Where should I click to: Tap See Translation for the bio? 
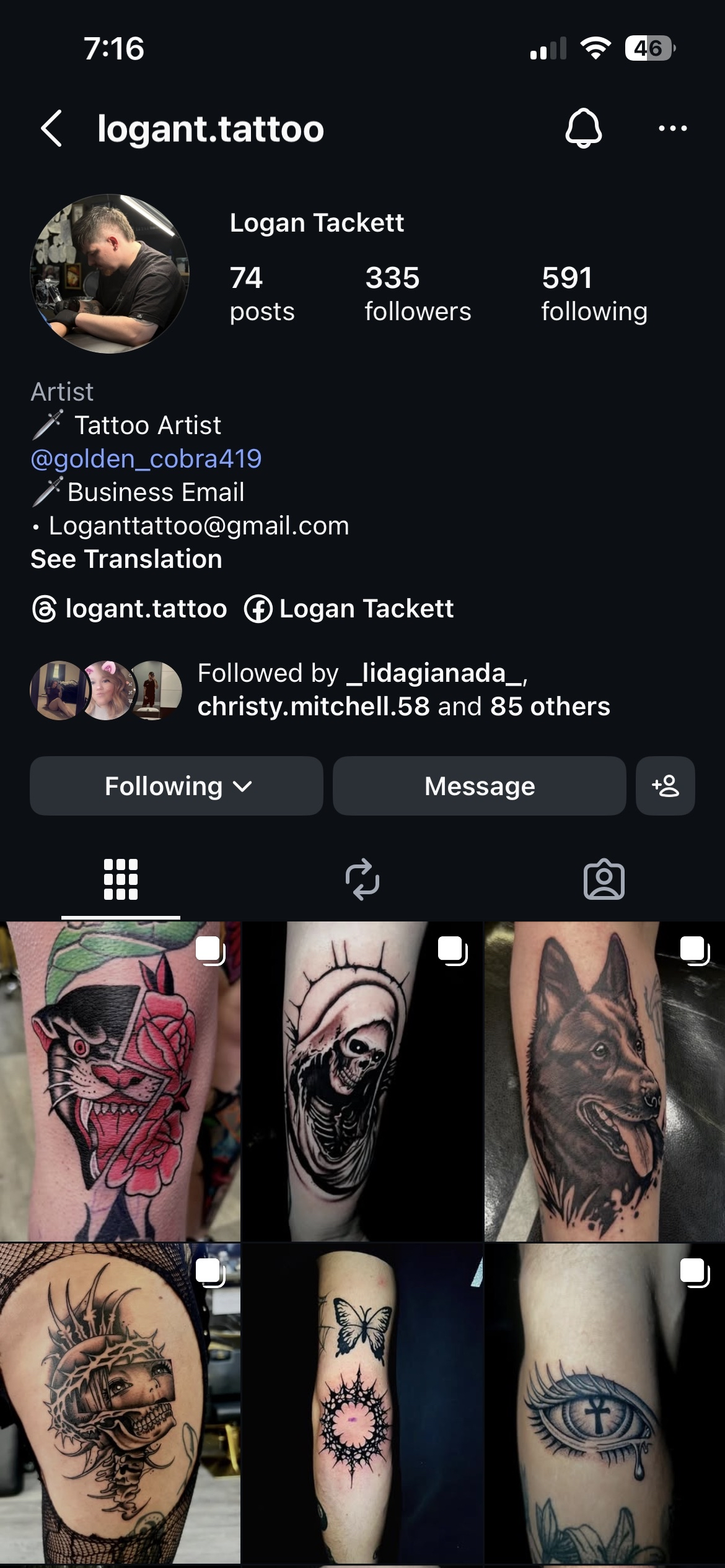(126, 559)
